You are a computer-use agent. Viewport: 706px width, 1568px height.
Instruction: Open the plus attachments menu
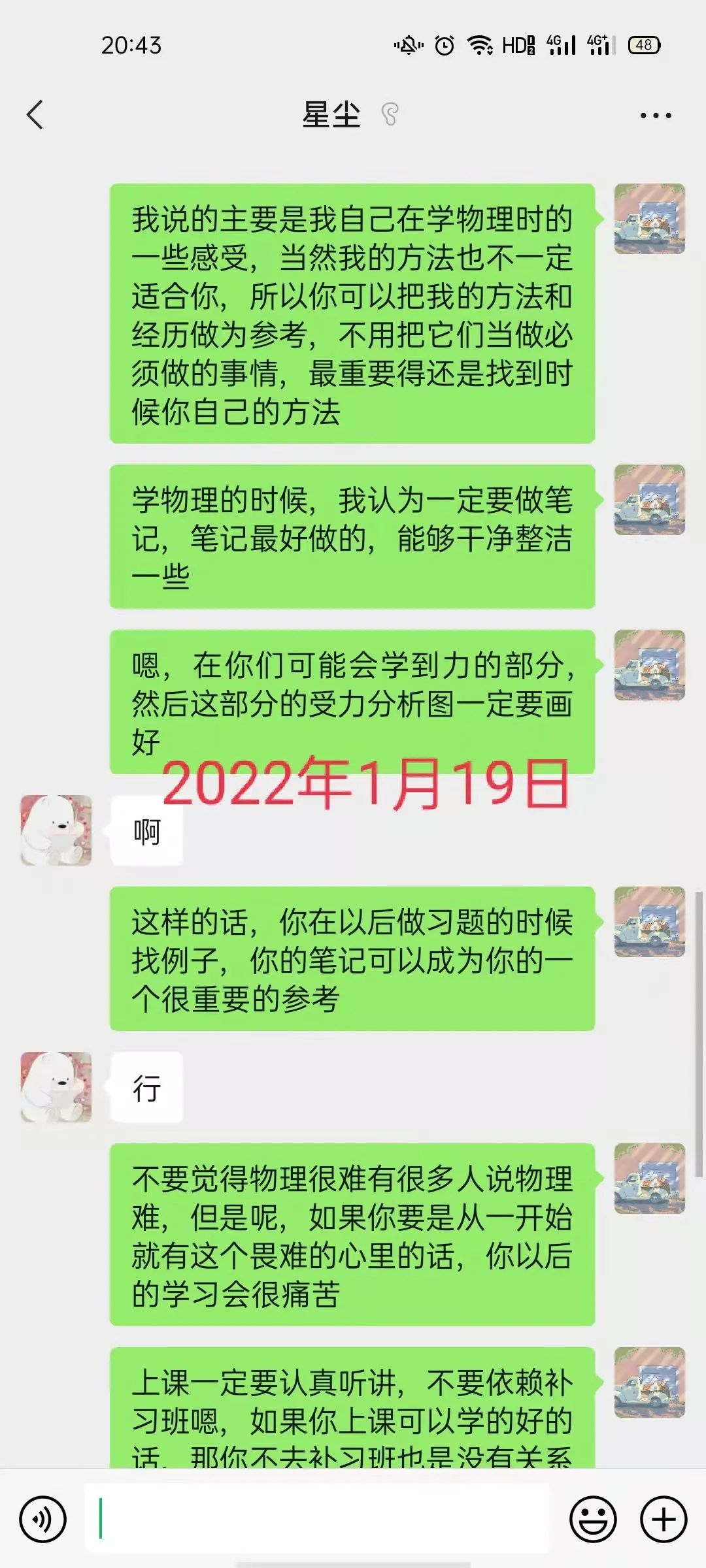(664, 1520)
